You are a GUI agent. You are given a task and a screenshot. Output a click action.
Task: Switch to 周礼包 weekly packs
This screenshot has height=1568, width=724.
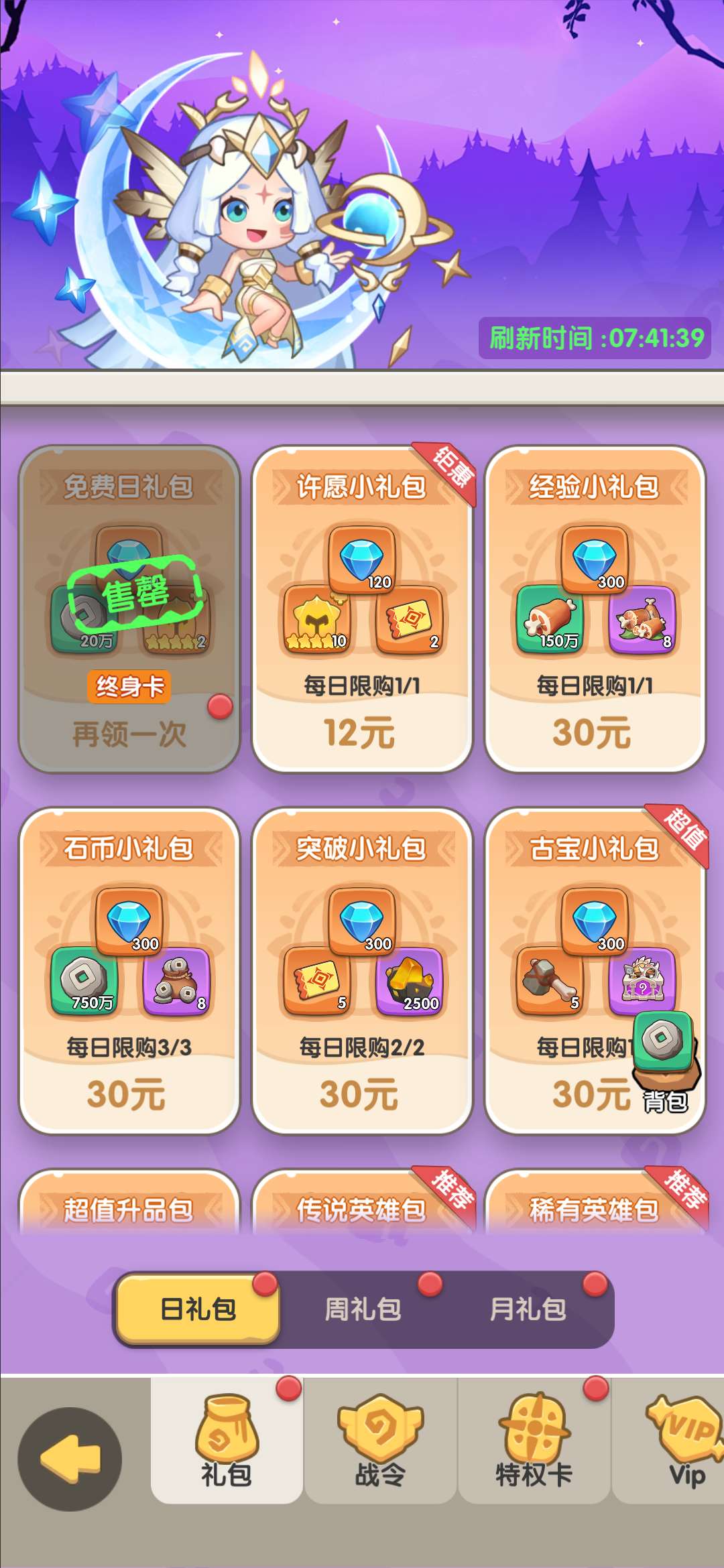coord(363,1309)
